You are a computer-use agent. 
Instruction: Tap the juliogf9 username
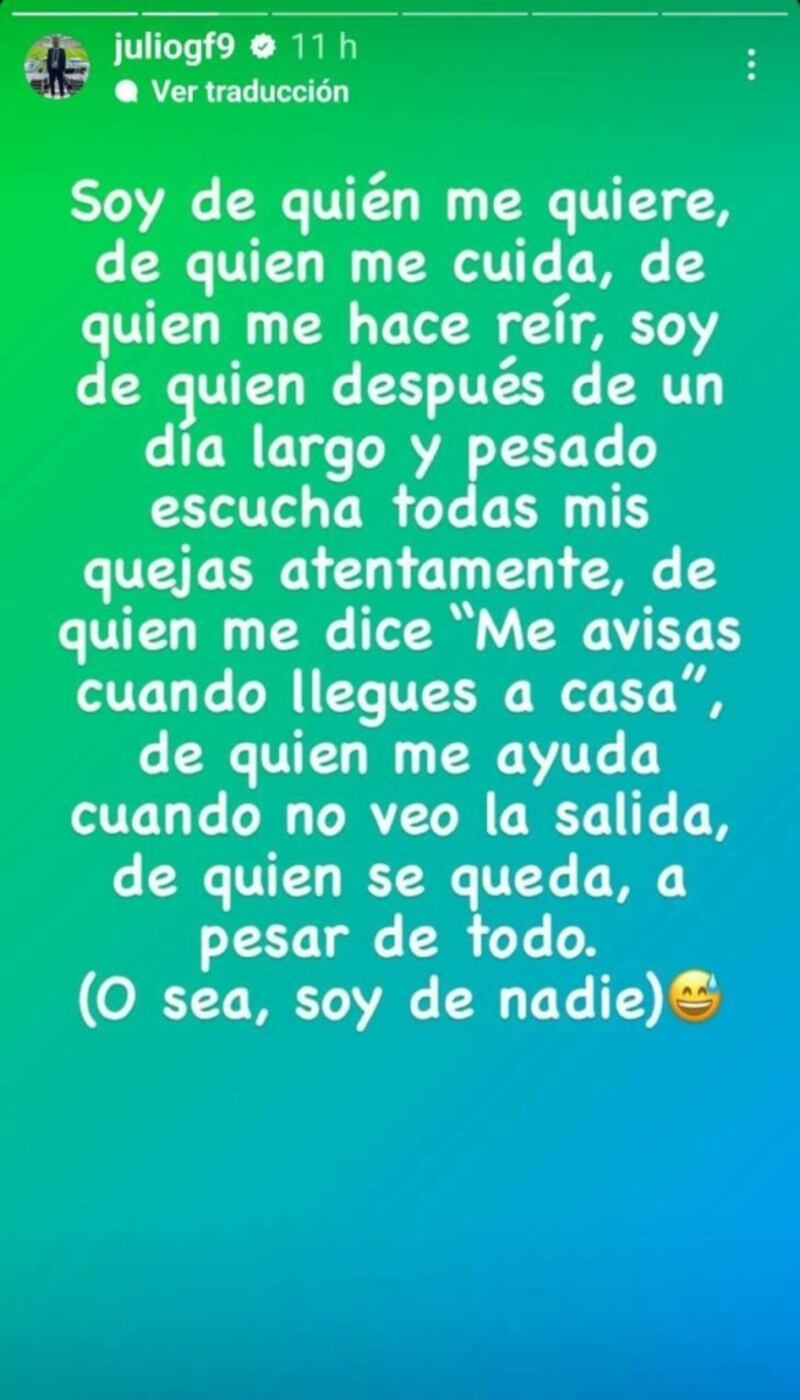[174, 46]
